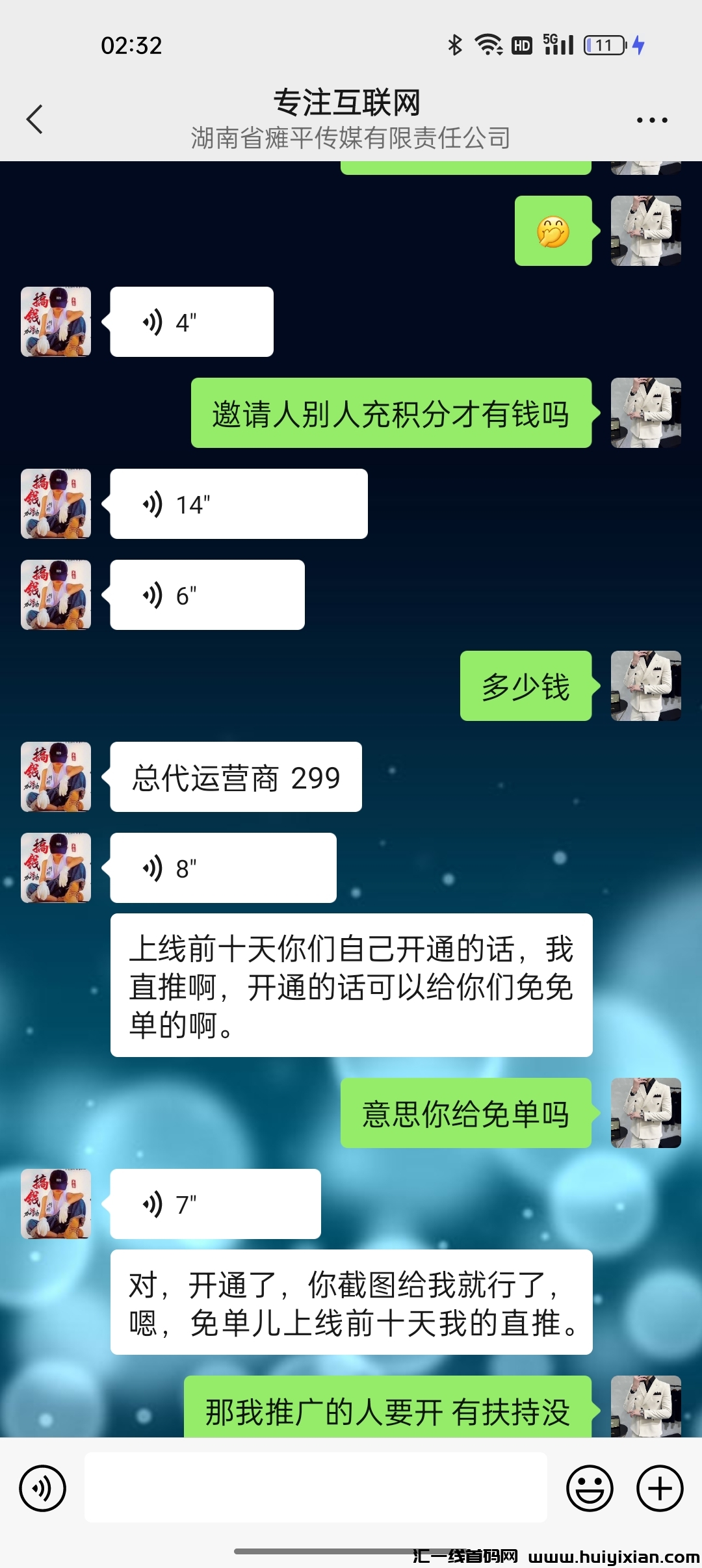This screenshot has width=702, height=1568.
Task: Tap the Bluetooth icon in the status bar
Action: point(454,44)
